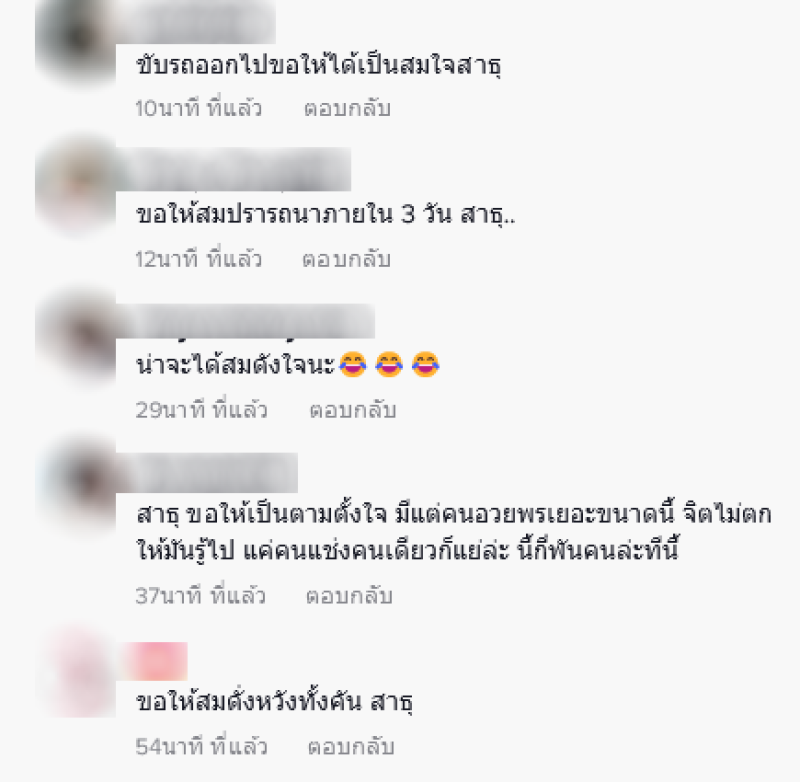Reply to the comment wishing success within 3 days
The width and height of the screenshot is (800, 782).
point(347,259)
